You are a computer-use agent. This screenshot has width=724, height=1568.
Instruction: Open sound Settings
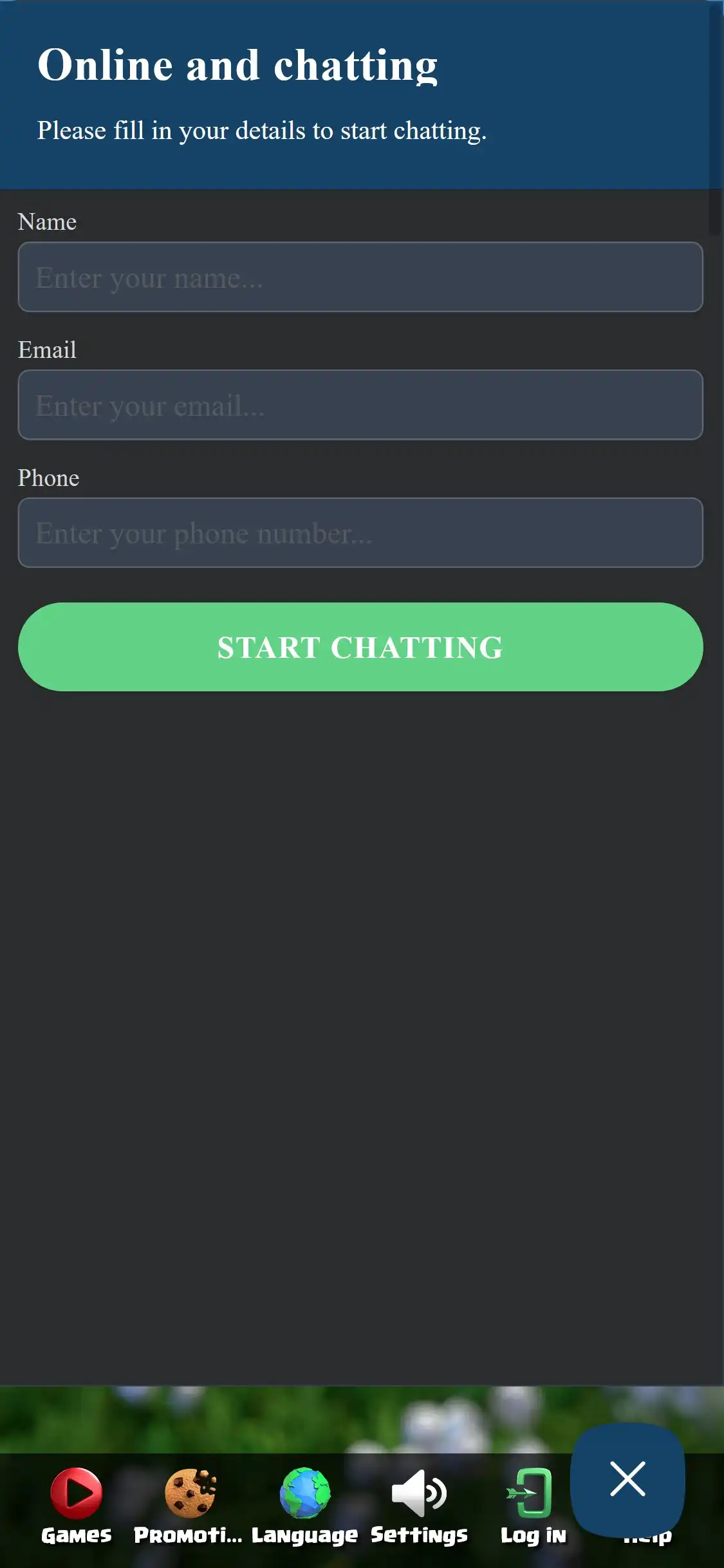419,1506
